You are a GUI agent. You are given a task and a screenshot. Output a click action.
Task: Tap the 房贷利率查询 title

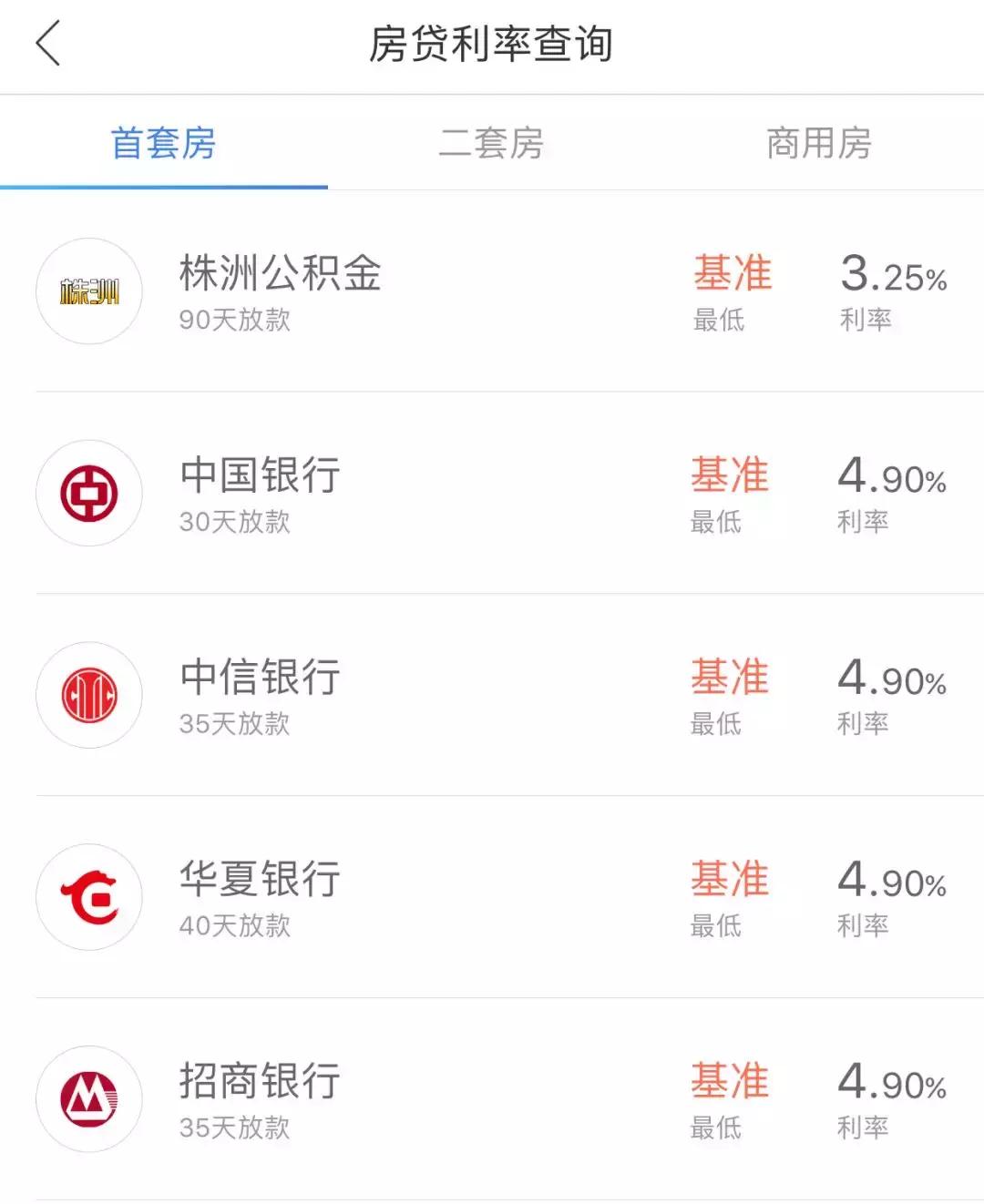(x=492, y=44)
